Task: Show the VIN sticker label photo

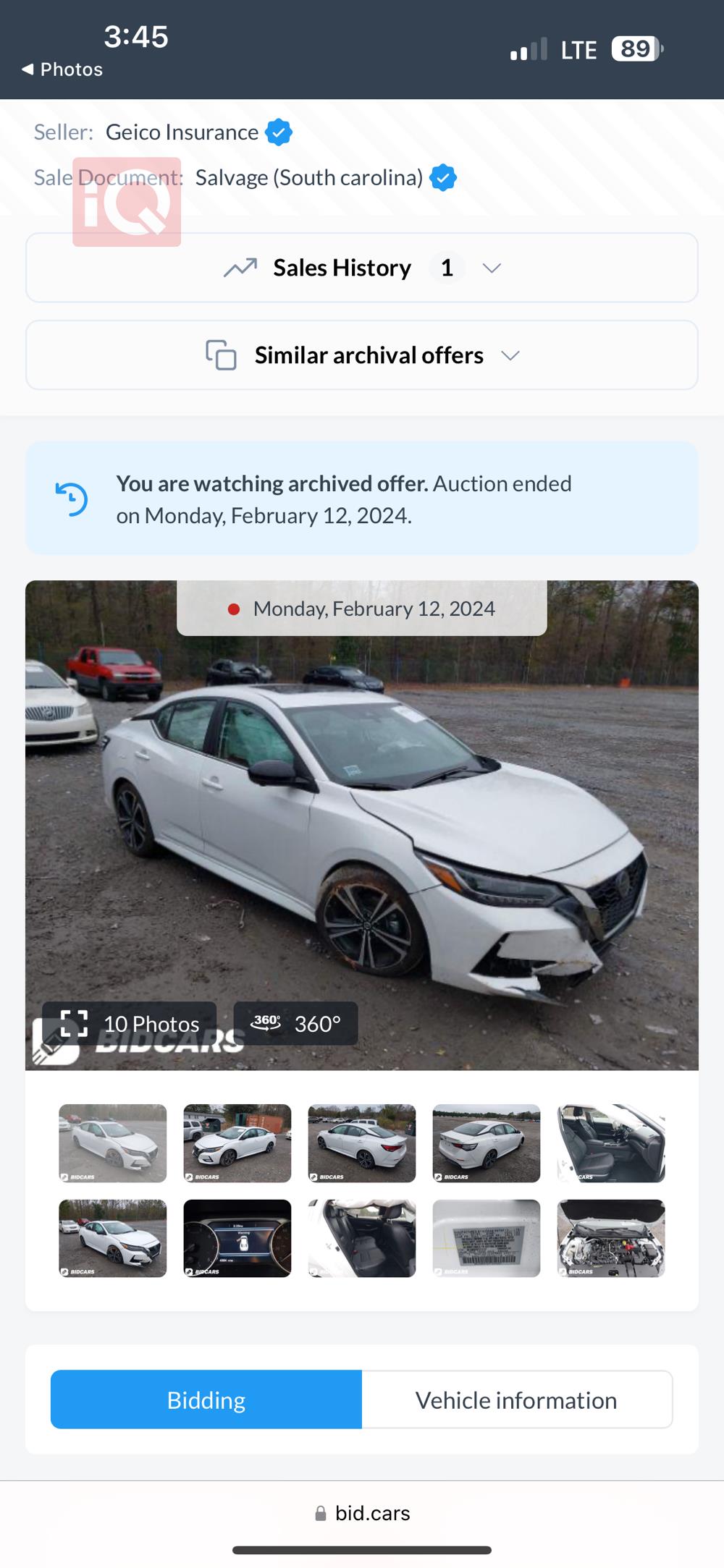Action: 487,1238
